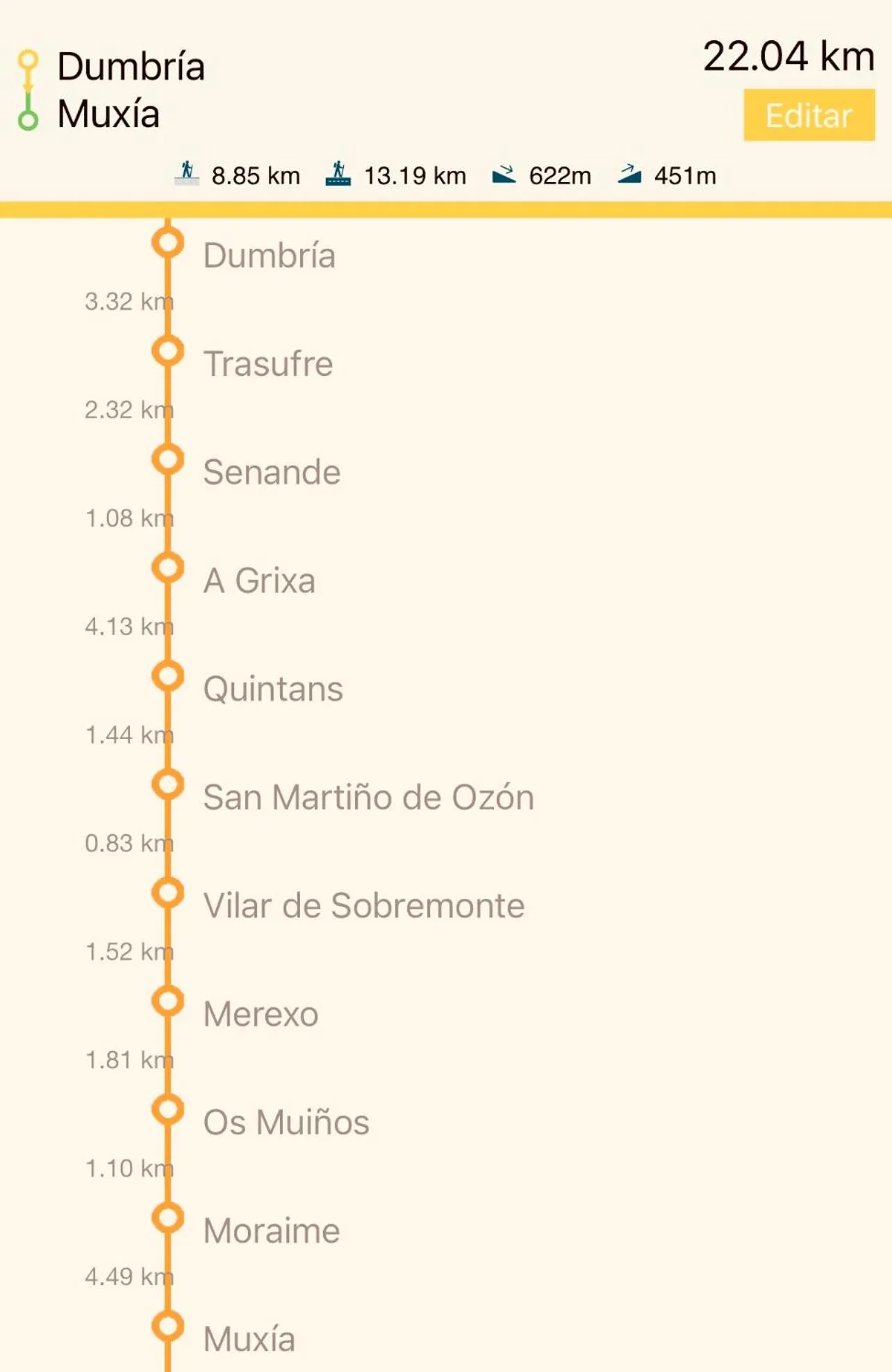Open the Dumbría stop in the list
The height and width of the screenshot is (1372, 892).
(x=269, y=255)
